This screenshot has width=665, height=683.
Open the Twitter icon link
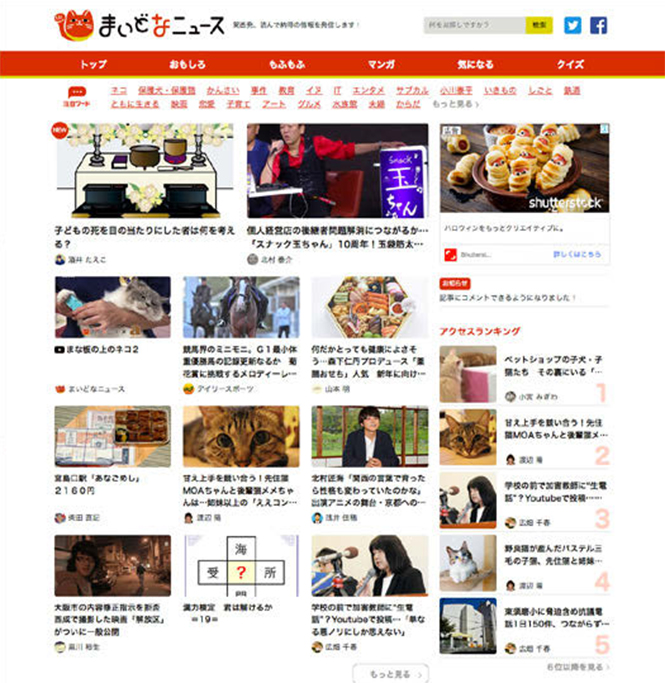(572, 25)
